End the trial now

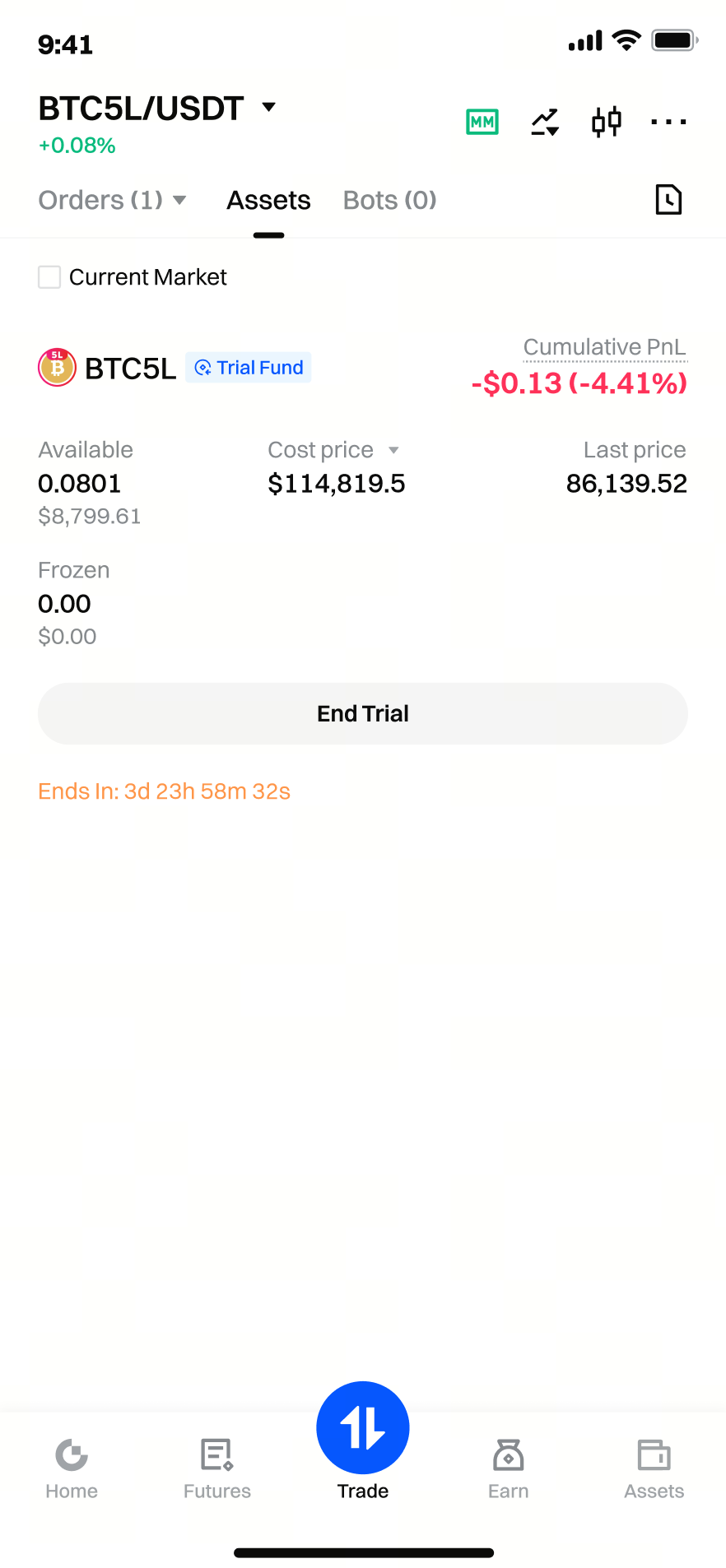click(363, 713)
